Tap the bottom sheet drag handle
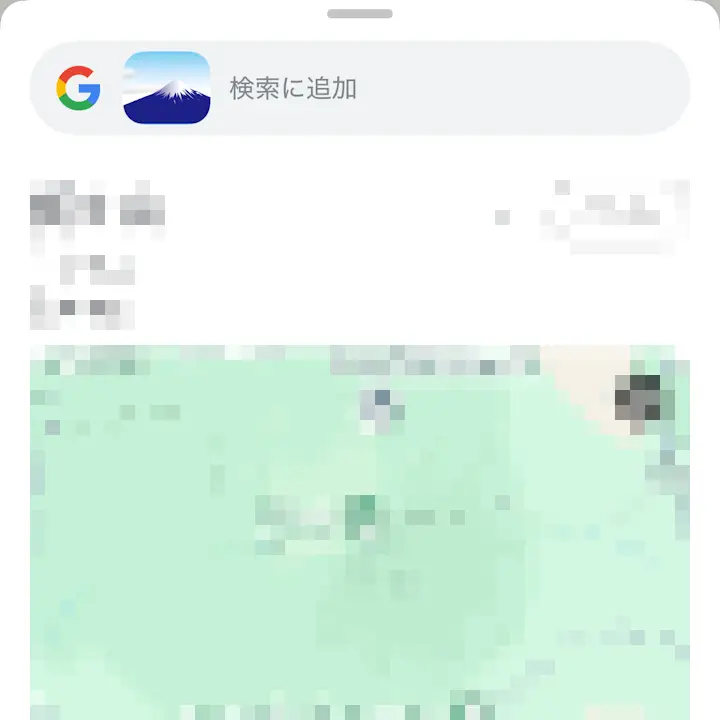Viewport: 720px width, 720px height. 359,14
